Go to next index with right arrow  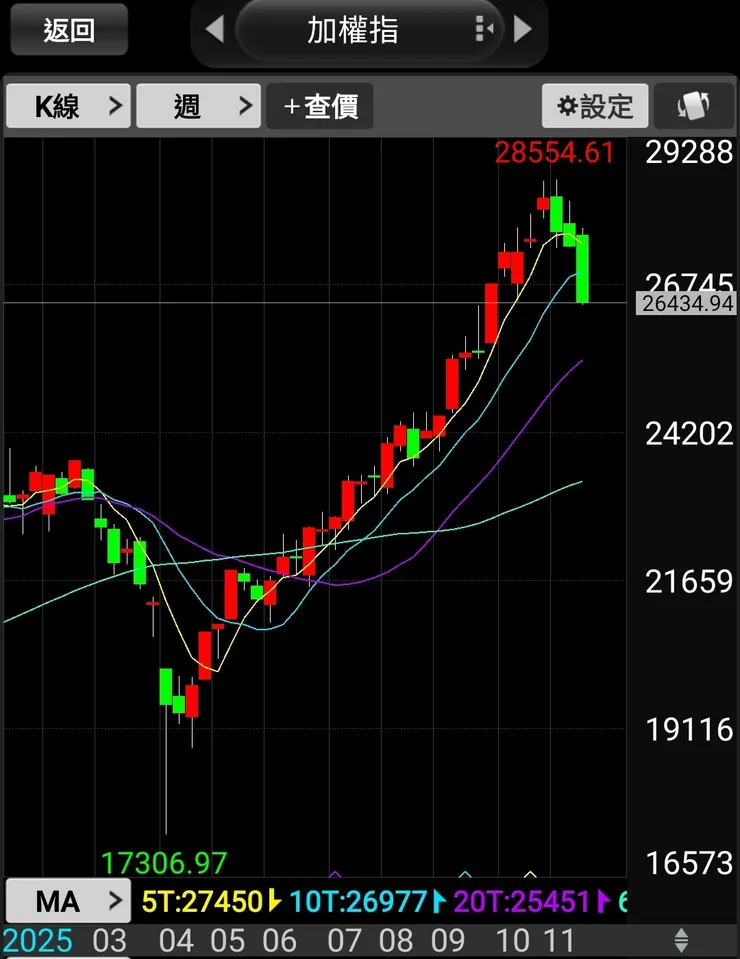(523, 30)
